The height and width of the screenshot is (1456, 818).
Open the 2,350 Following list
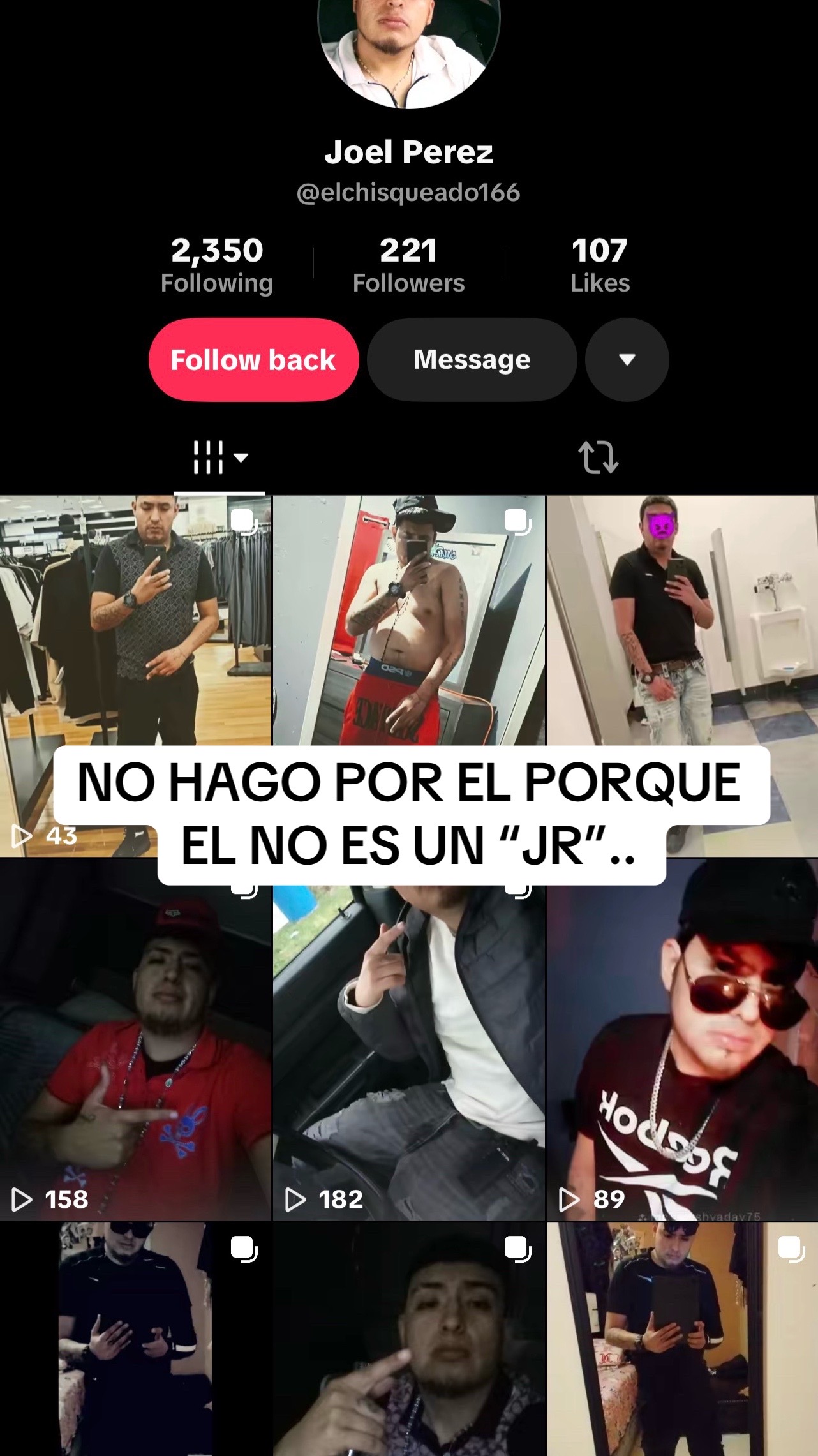coord(217,265)
